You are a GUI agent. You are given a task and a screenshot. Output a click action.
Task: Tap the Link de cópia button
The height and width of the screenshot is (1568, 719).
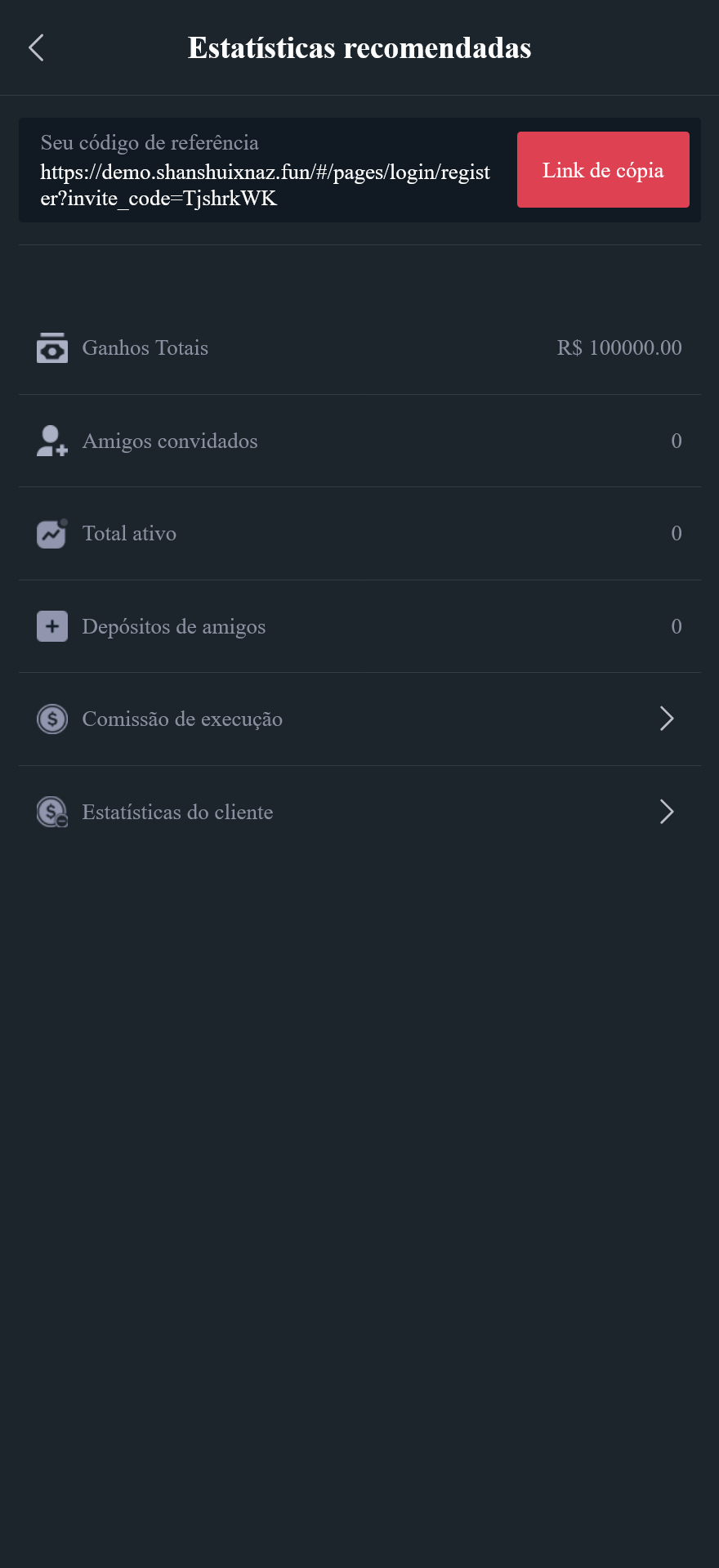pyautogui.click(x=603, y=170)
